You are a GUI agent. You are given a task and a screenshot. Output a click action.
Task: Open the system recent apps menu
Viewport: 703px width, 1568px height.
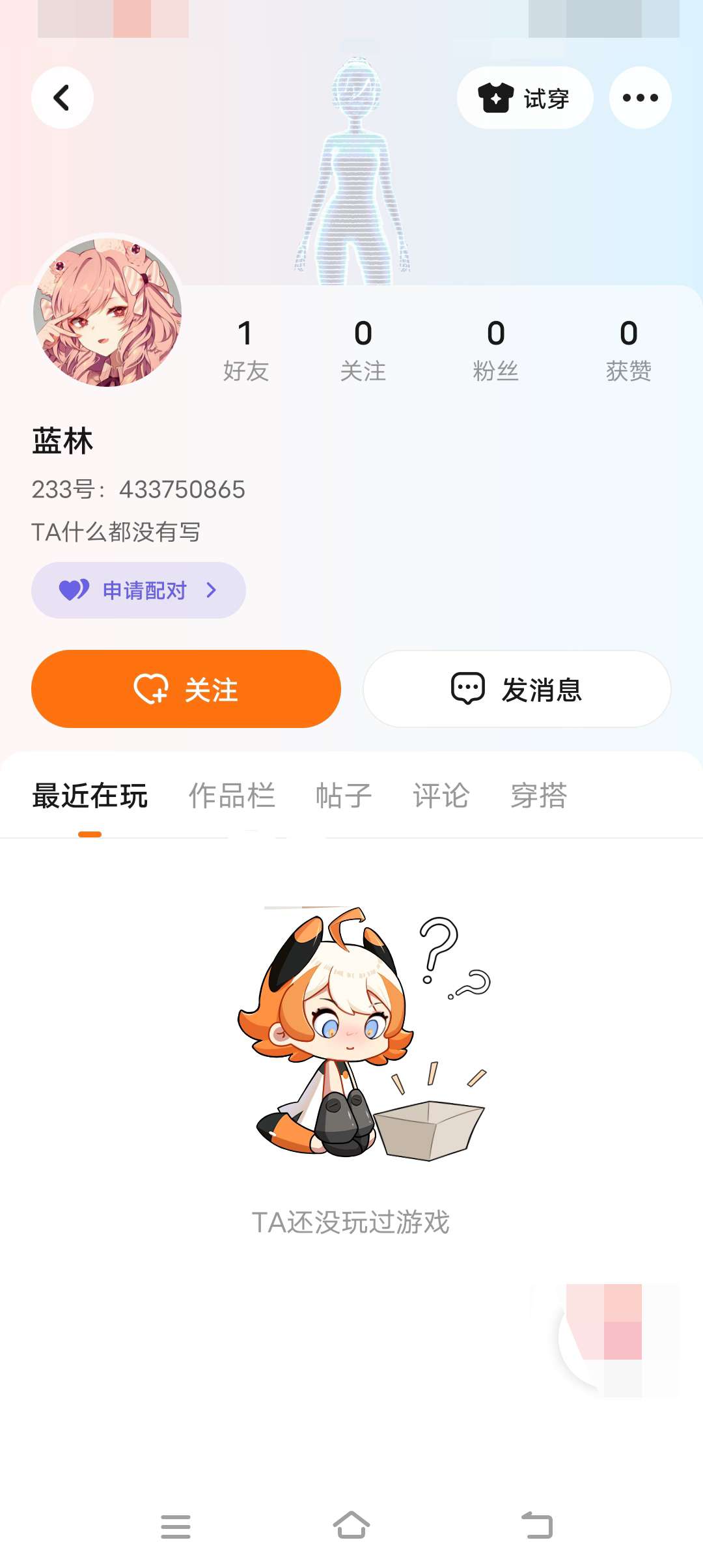(176, 1526)
